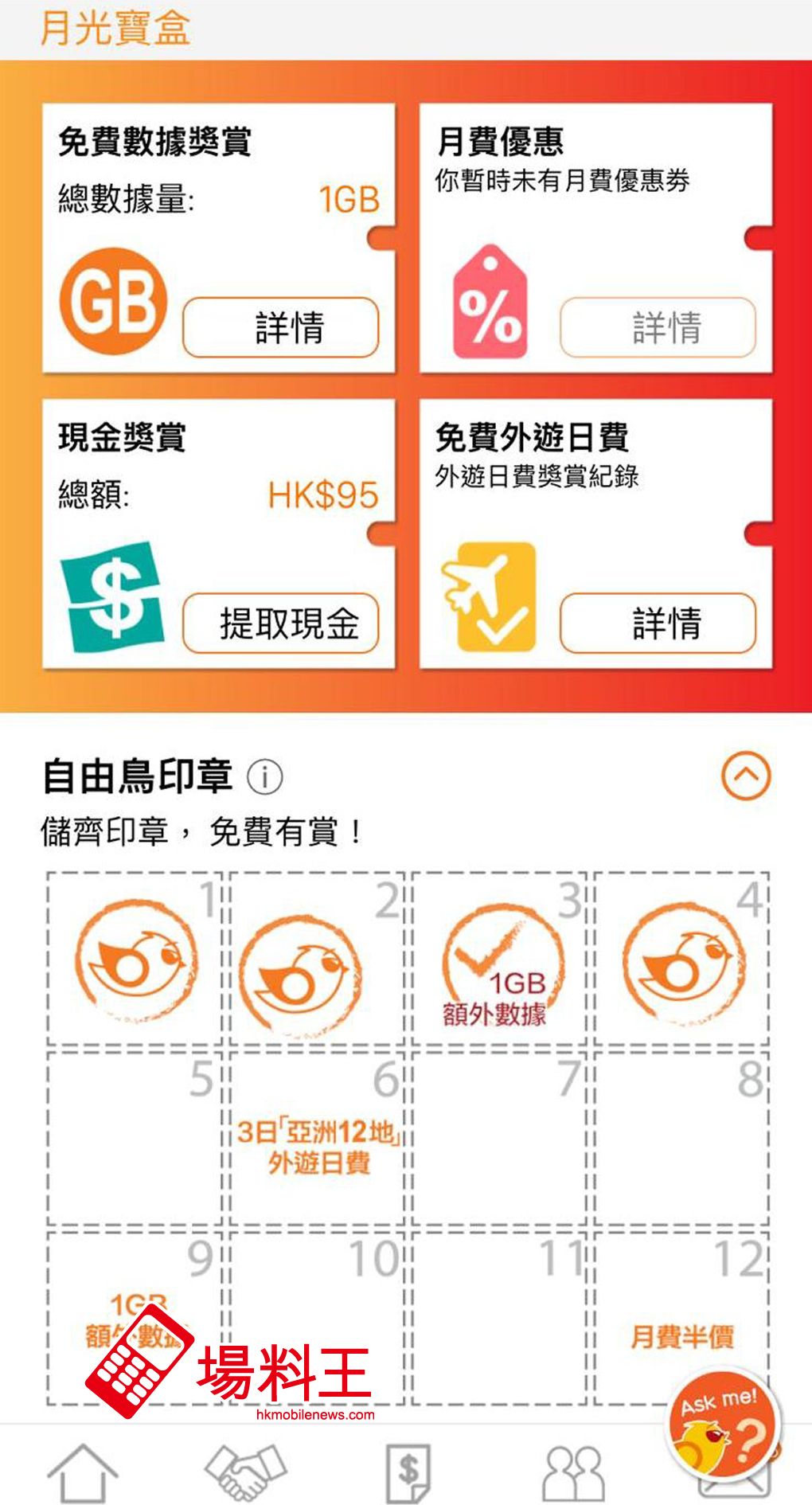This screenshot has height=1505, width=812.
Task: Open the handshake tab
Action: 245,1472
